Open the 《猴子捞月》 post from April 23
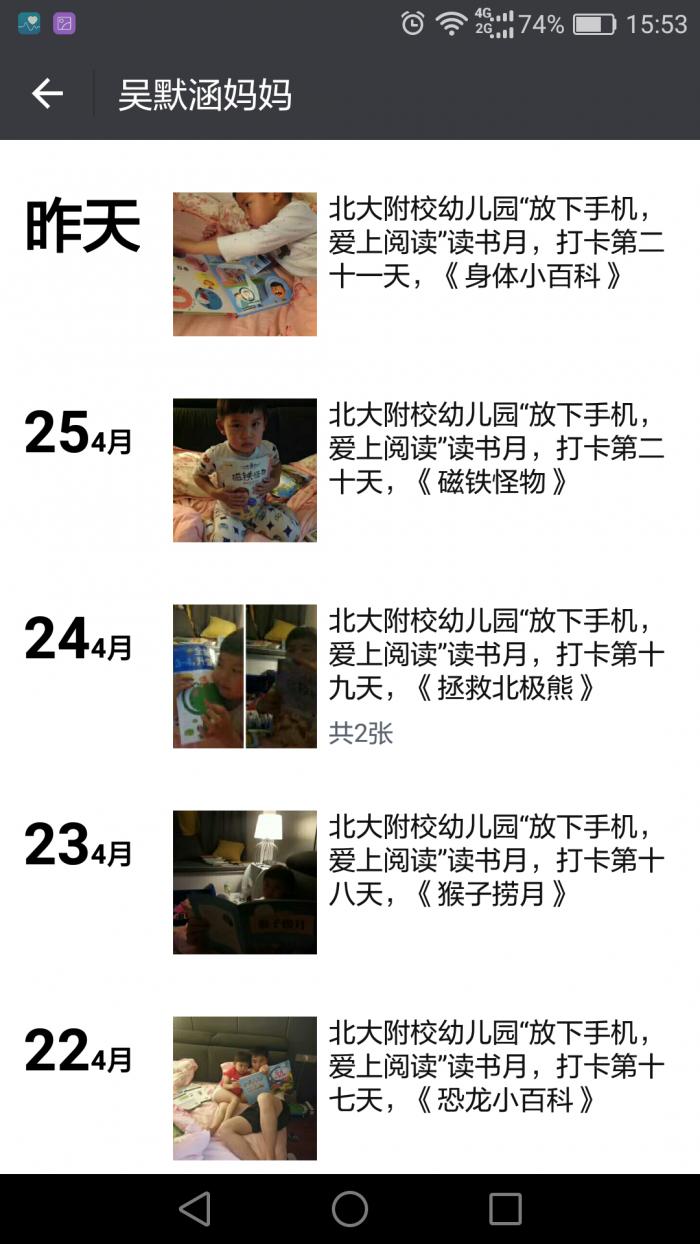This screenshot has width=700, height=1244. click(496, 861)
